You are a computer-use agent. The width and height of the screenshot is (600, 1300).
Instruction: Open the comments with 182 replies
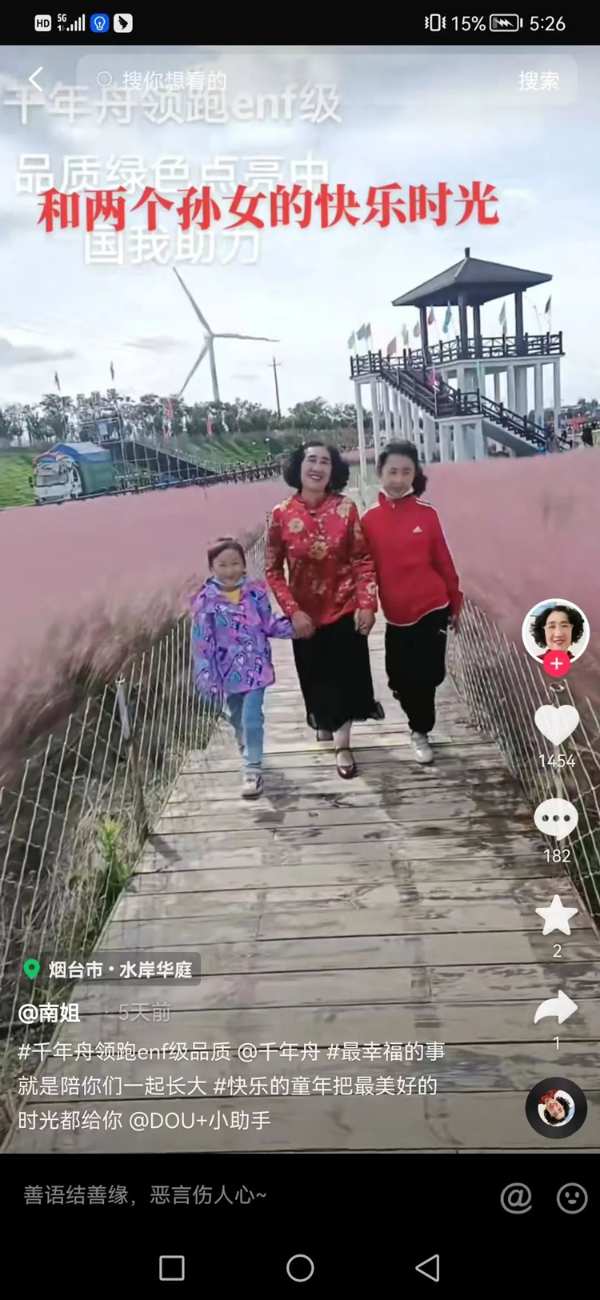[x=556, y=820]
